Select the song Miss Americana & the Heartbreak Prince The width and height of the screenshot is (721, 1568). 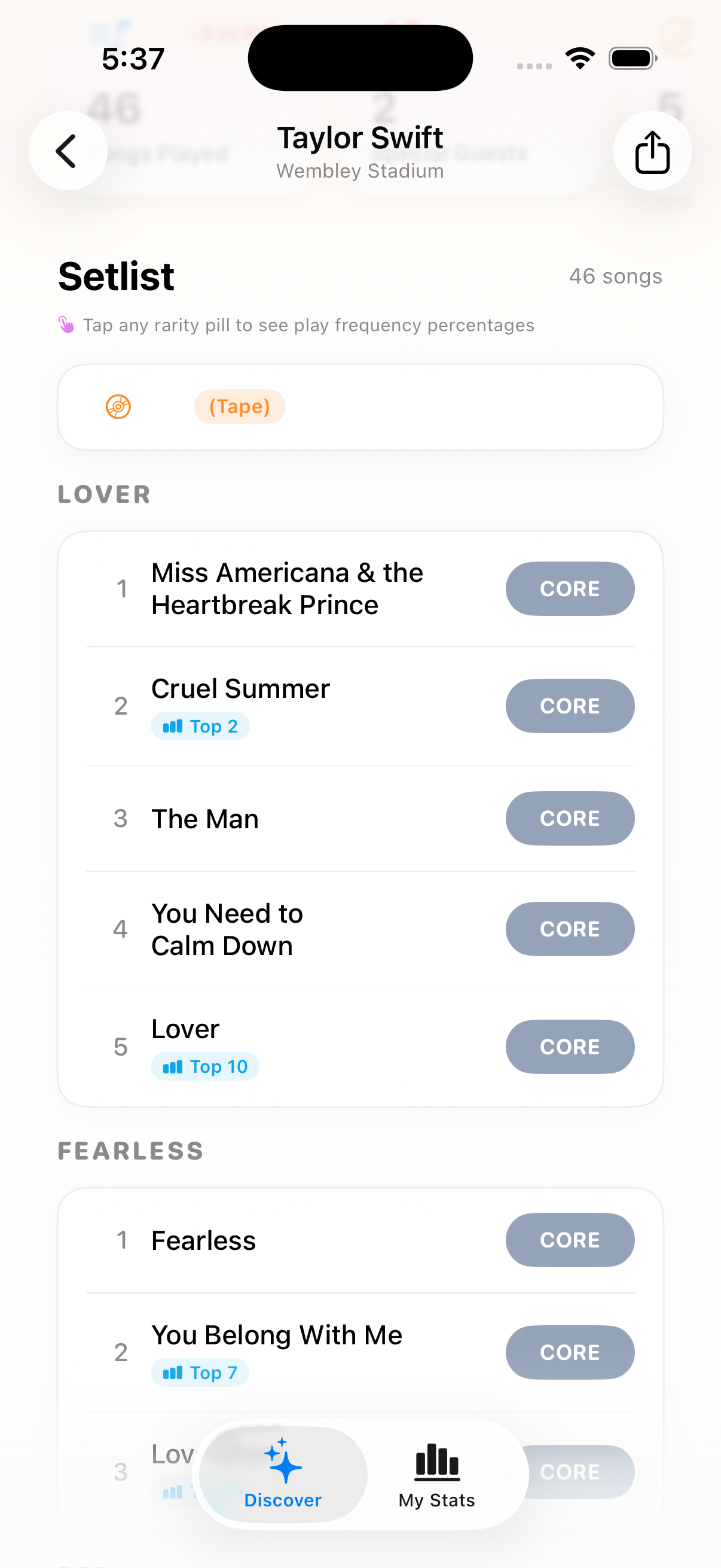click(x=287, y=588)
